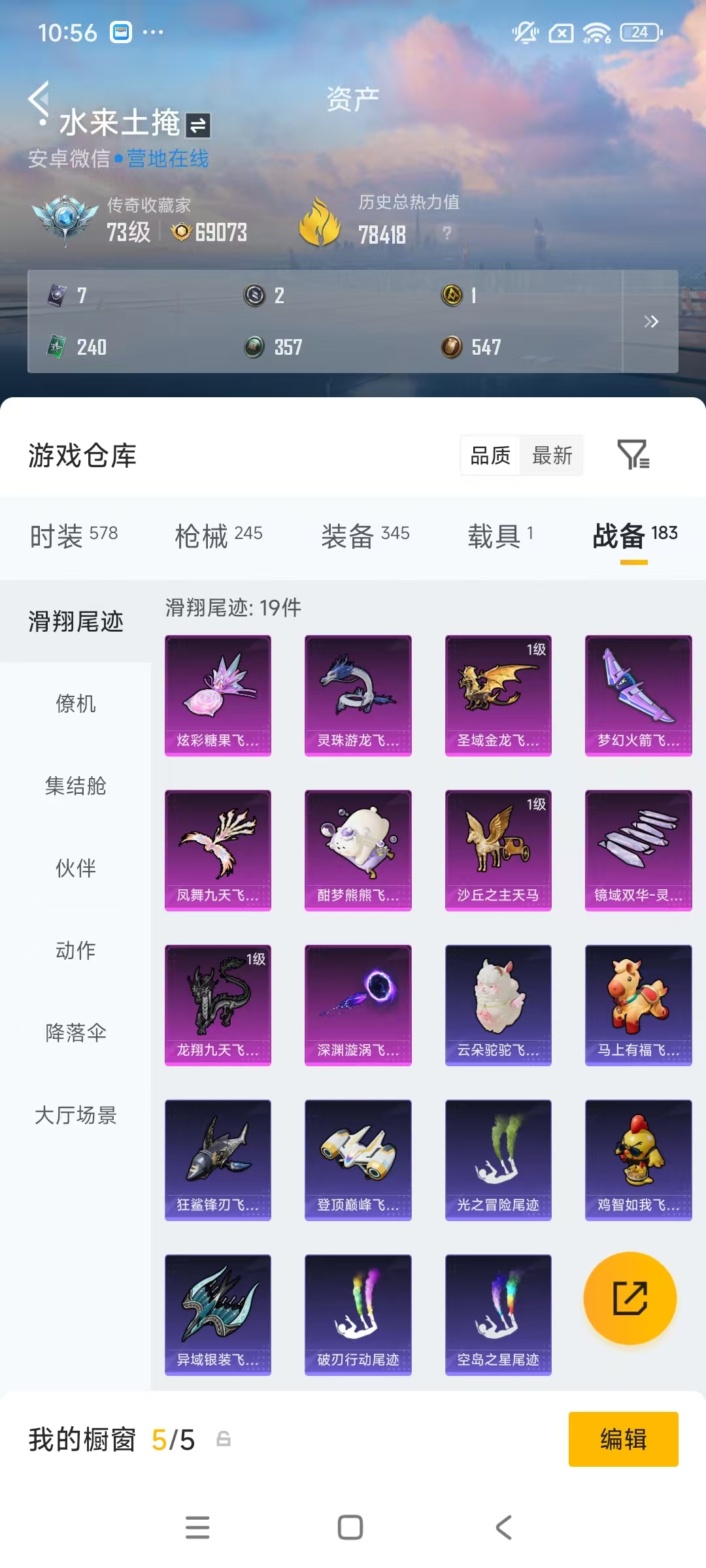Sort the warehouse by 最新
Viewport: 706px width, 1568px height.
[552, 455]
